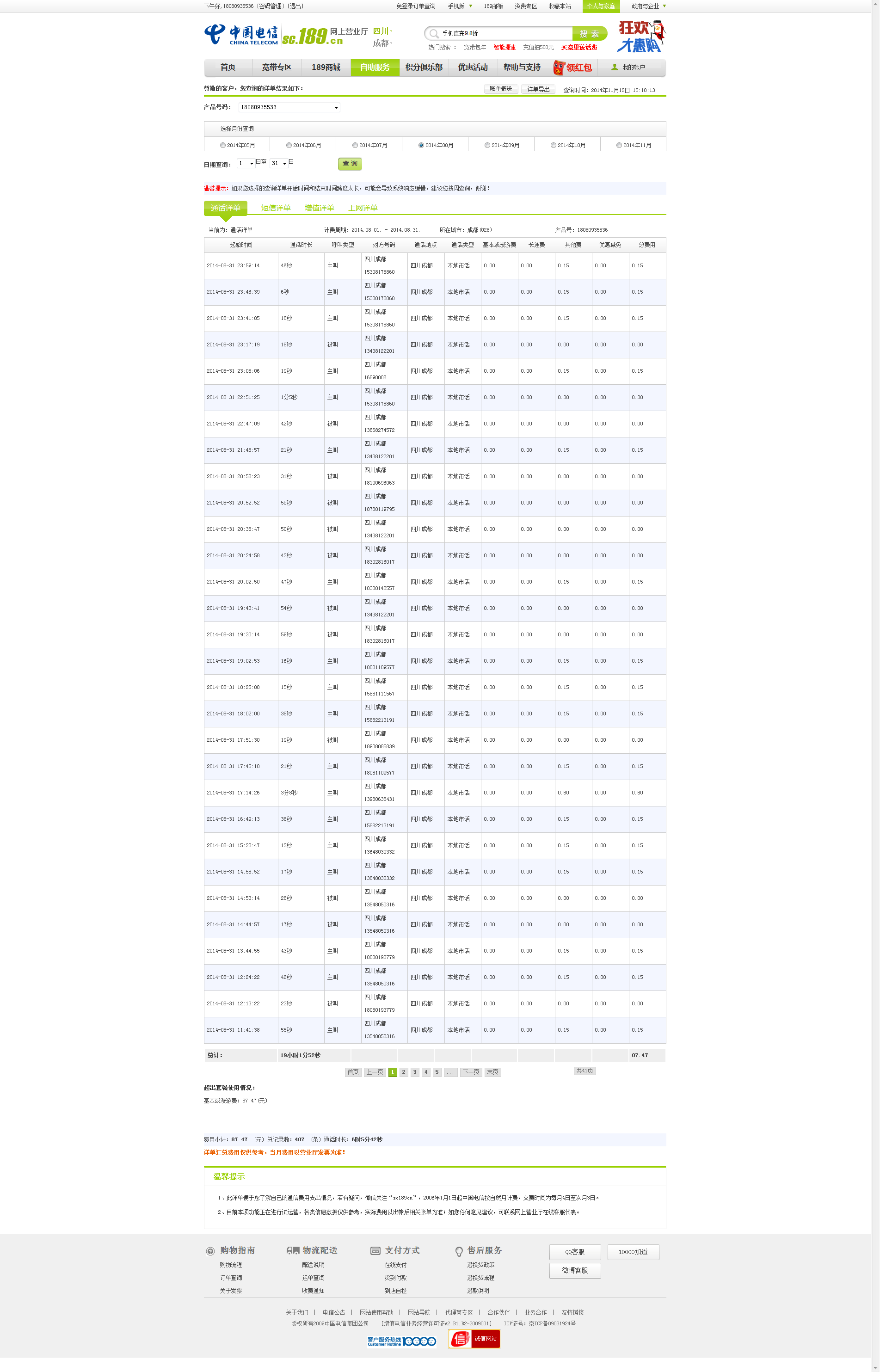Image resolution: width=880 pixels, height=1372 pixels.
Task: Go to page 2 of results
Action: pos(403,1072)
